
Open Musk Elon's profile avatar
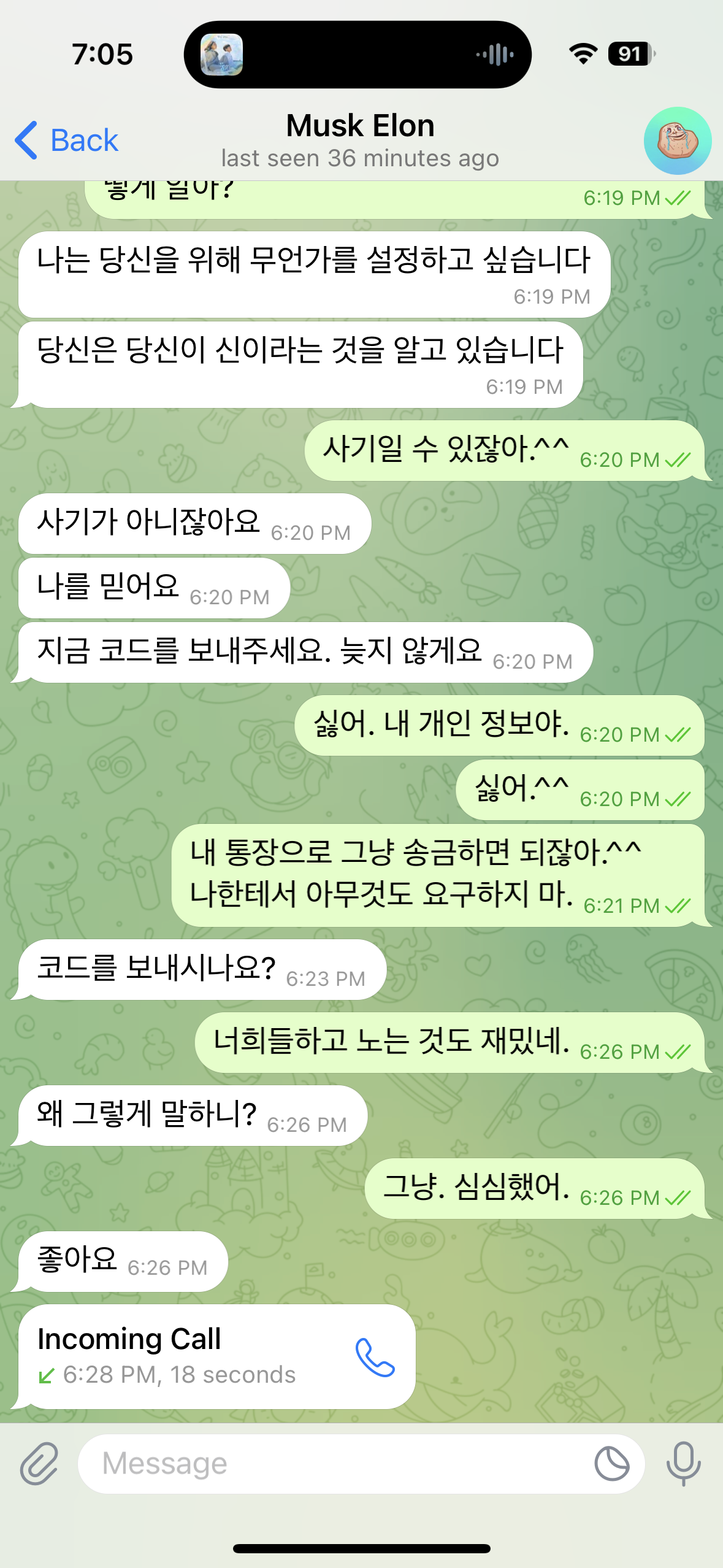[x=677, y=141]
